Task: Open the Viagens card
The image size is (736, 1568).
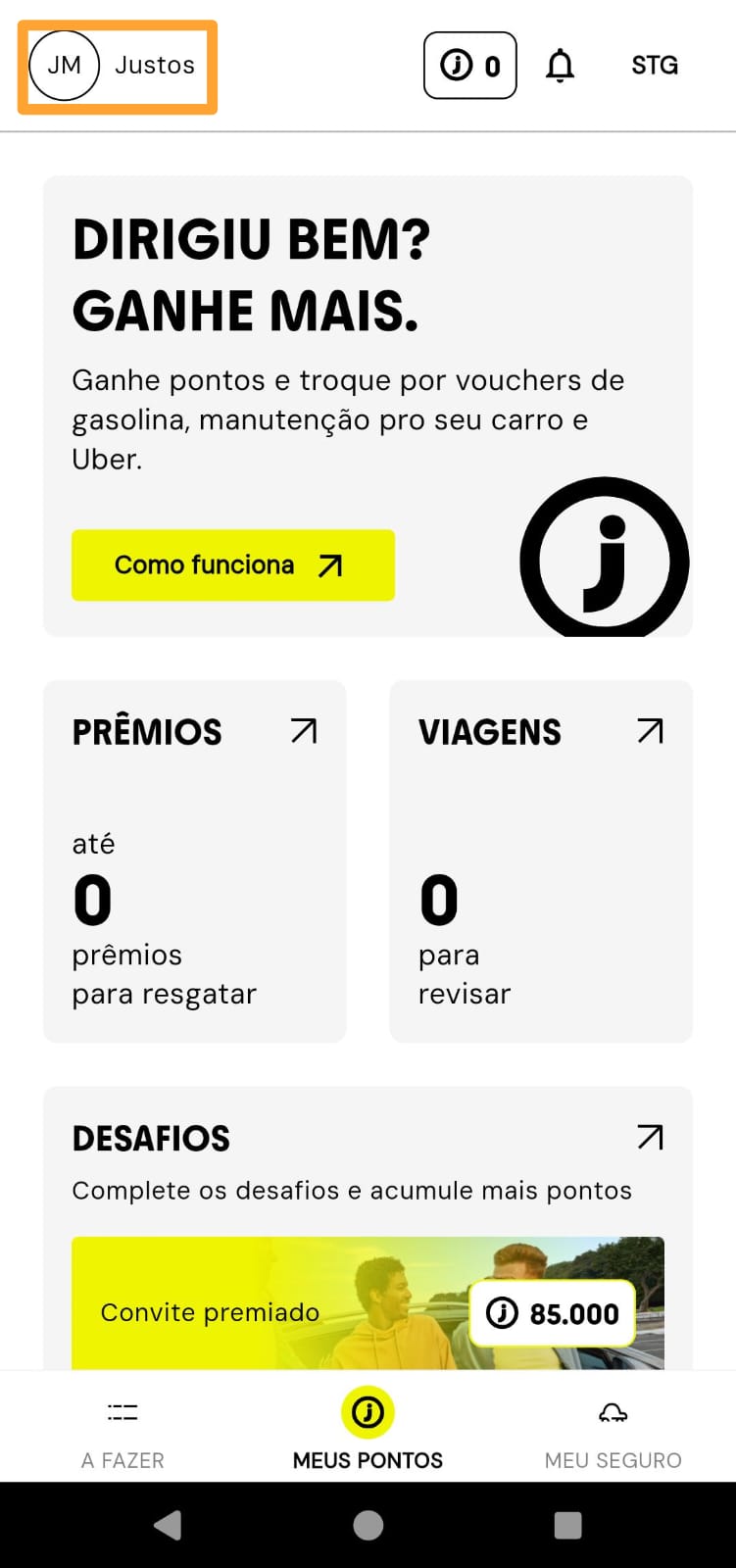Action: [x=541, y=861]
